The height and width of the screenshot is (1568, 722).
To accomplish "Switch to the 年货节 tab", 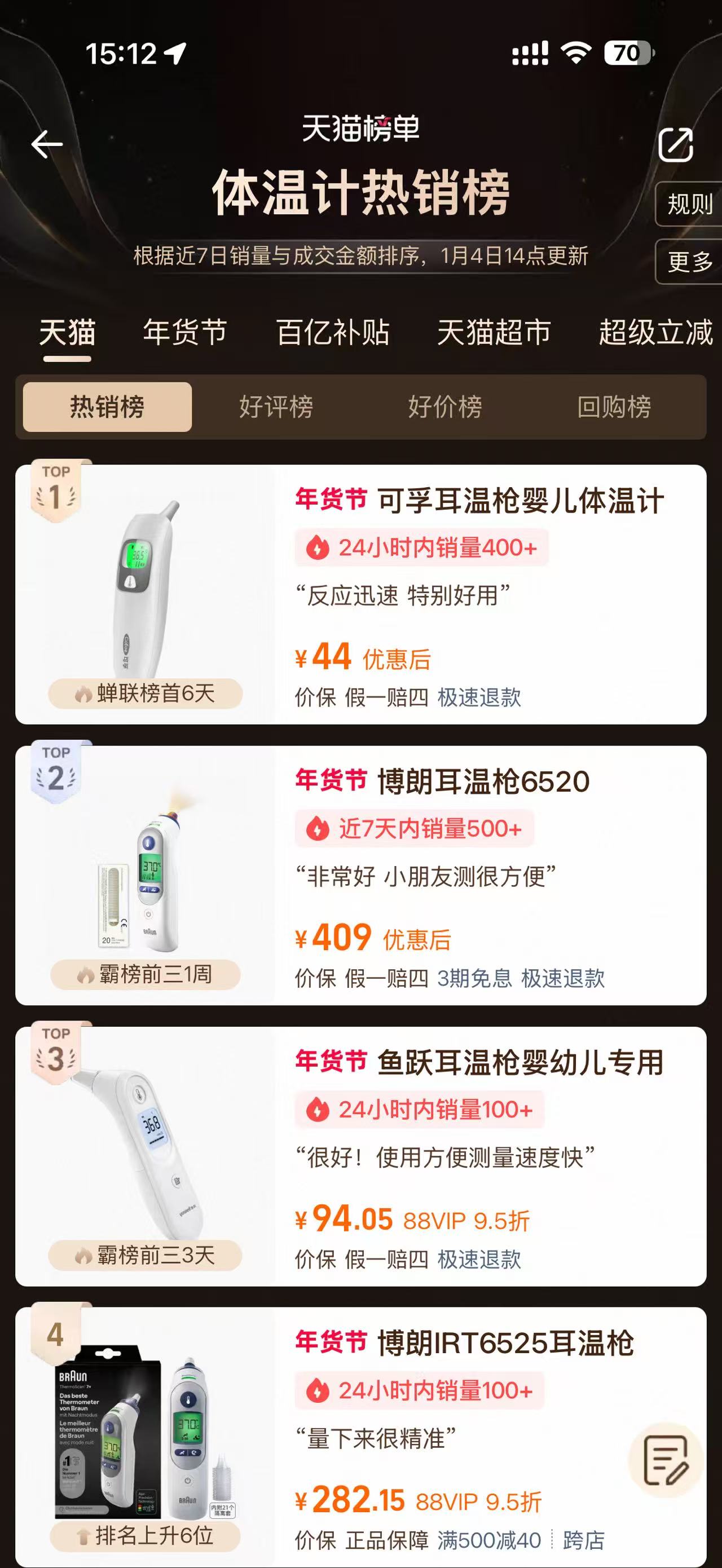I will pos(184,332).
